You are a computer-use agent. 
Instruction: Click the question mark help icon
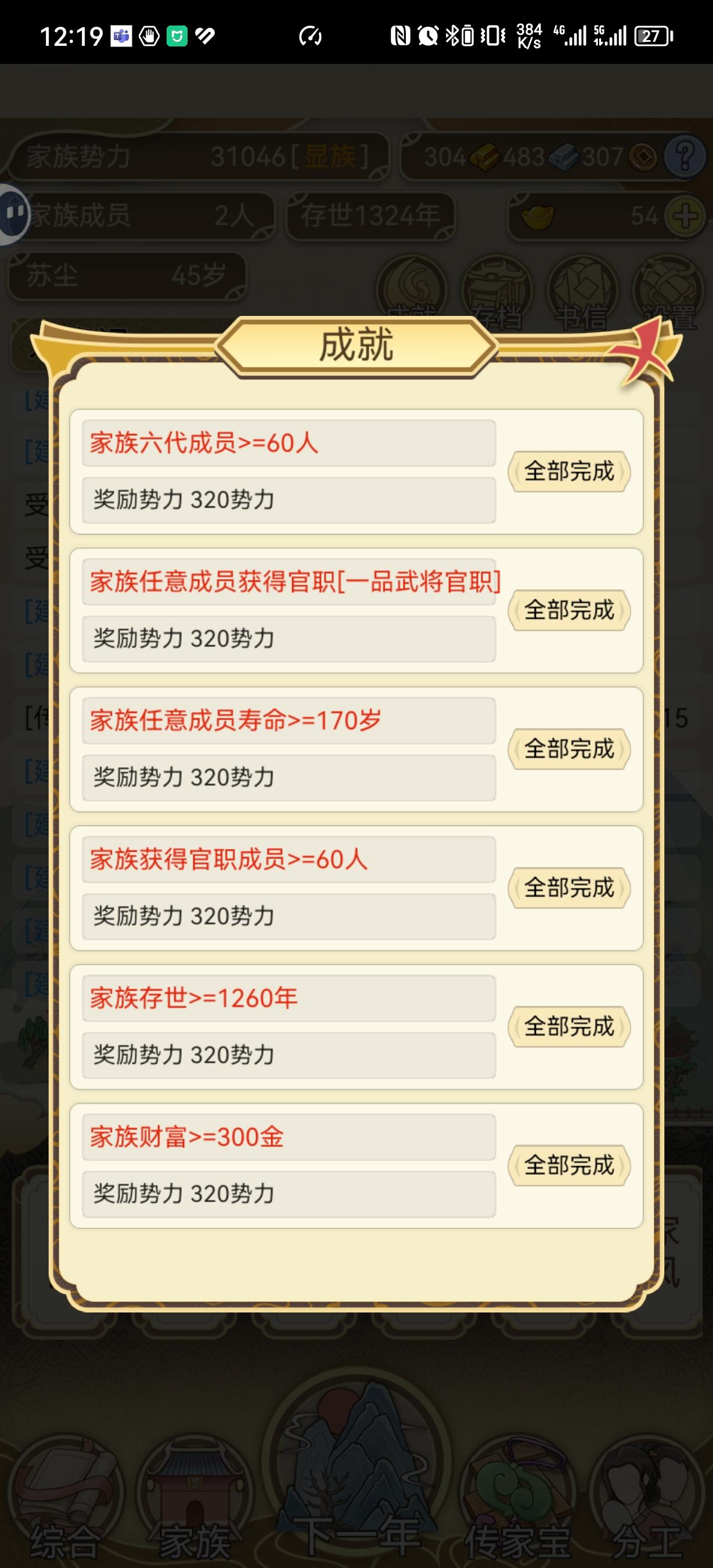(x=686, y=156)
